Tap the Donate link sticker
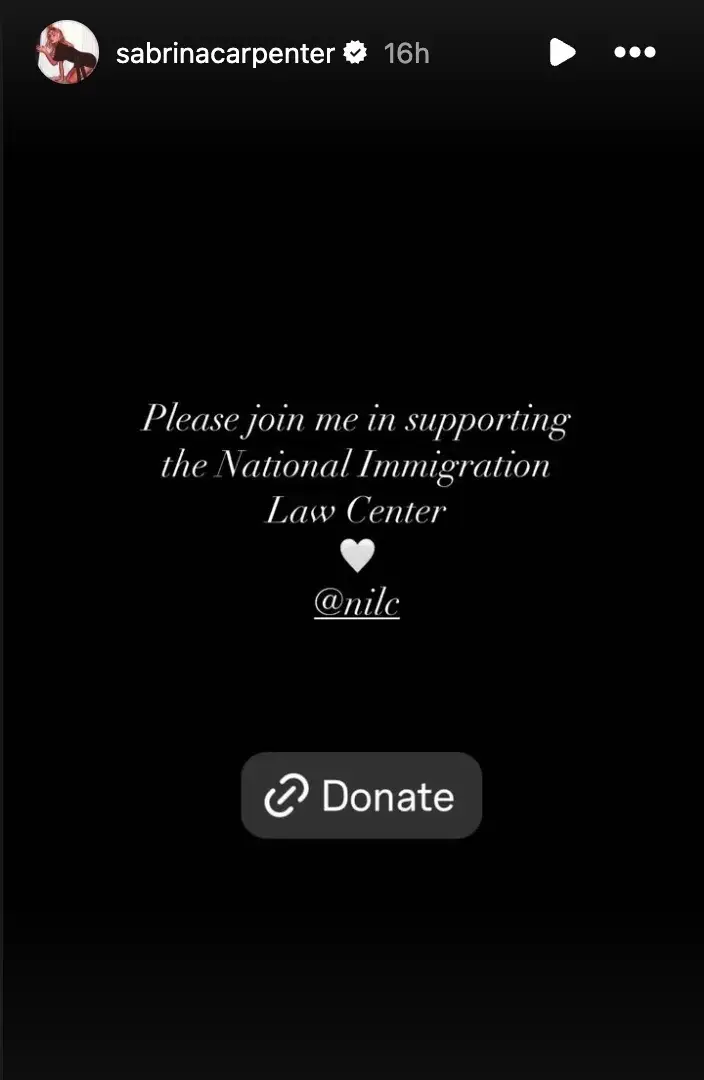The image size is (704, 1080). [x=361, y=796]
